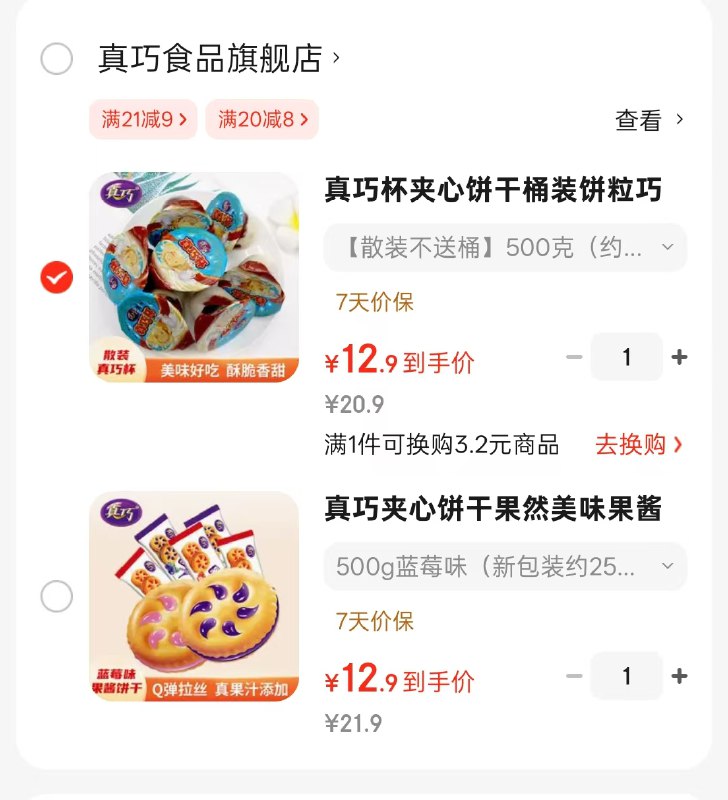Edit the quantity field showing 1
728x800 pixels.
(627, 357)
